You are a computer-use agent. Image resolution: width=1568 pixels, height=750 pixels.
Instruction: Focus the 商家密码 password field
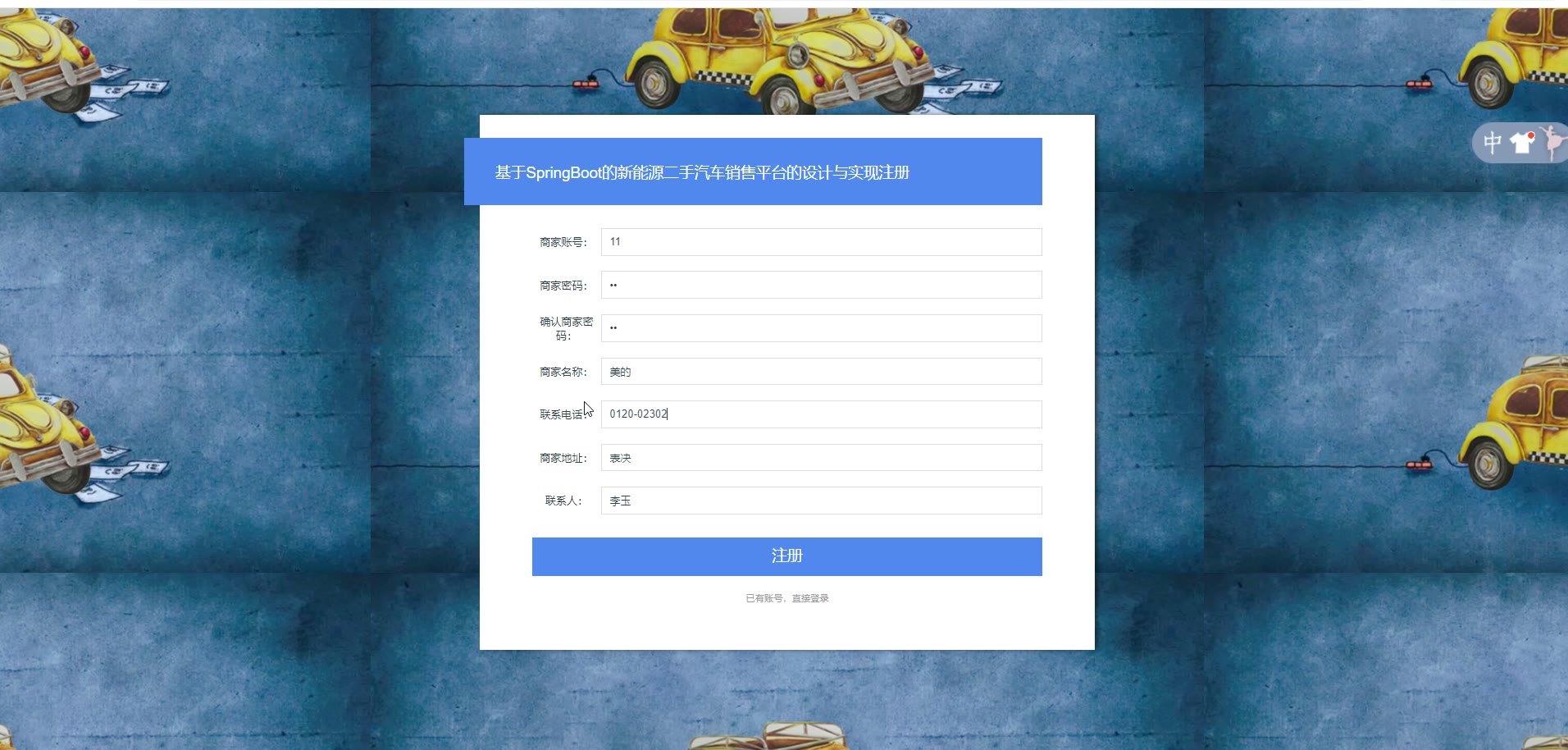pyautogui.click(x=820, y=285)
